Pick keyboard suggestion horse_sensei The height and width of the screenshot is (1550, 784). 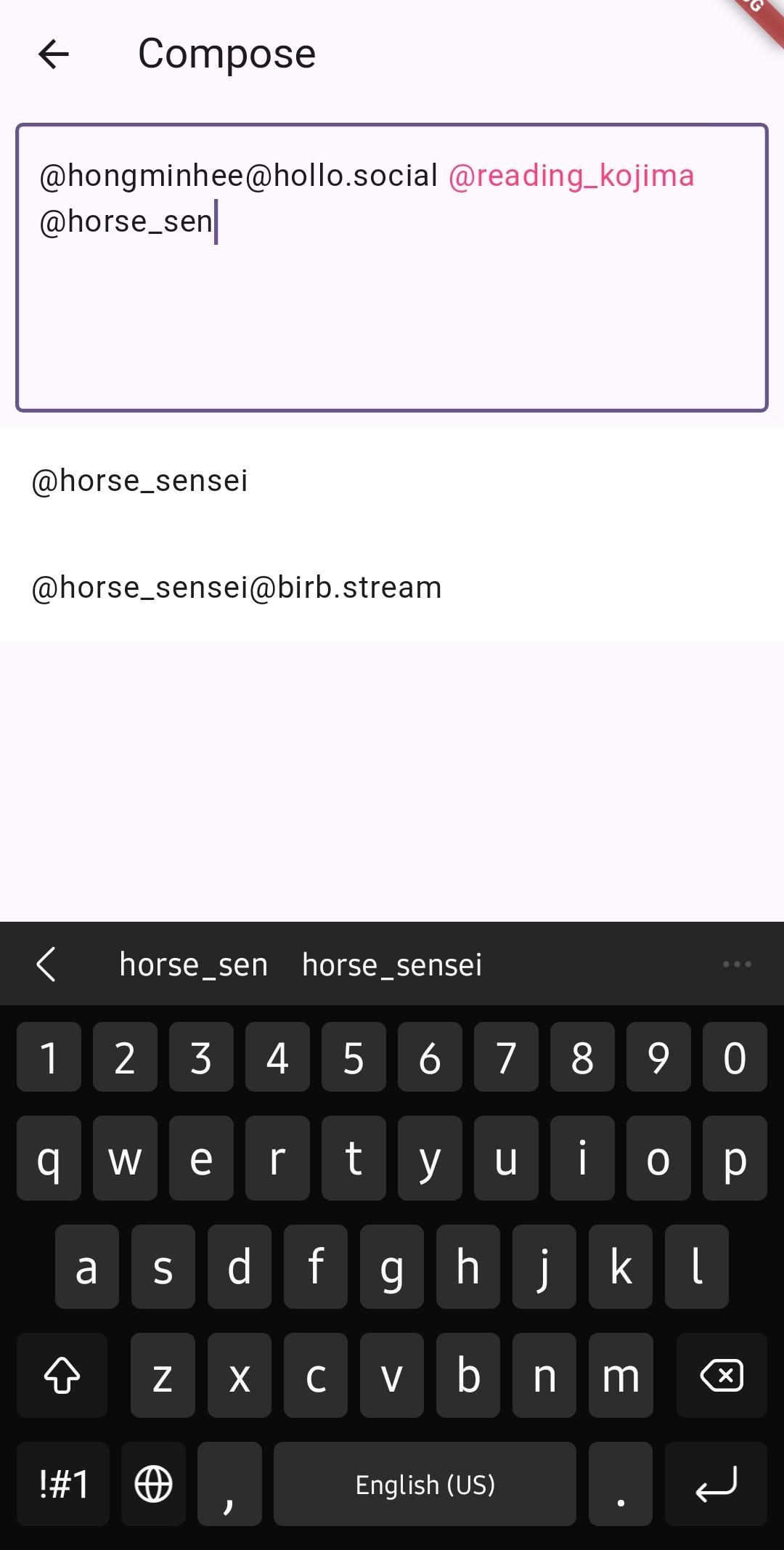(x=392, y=965)
